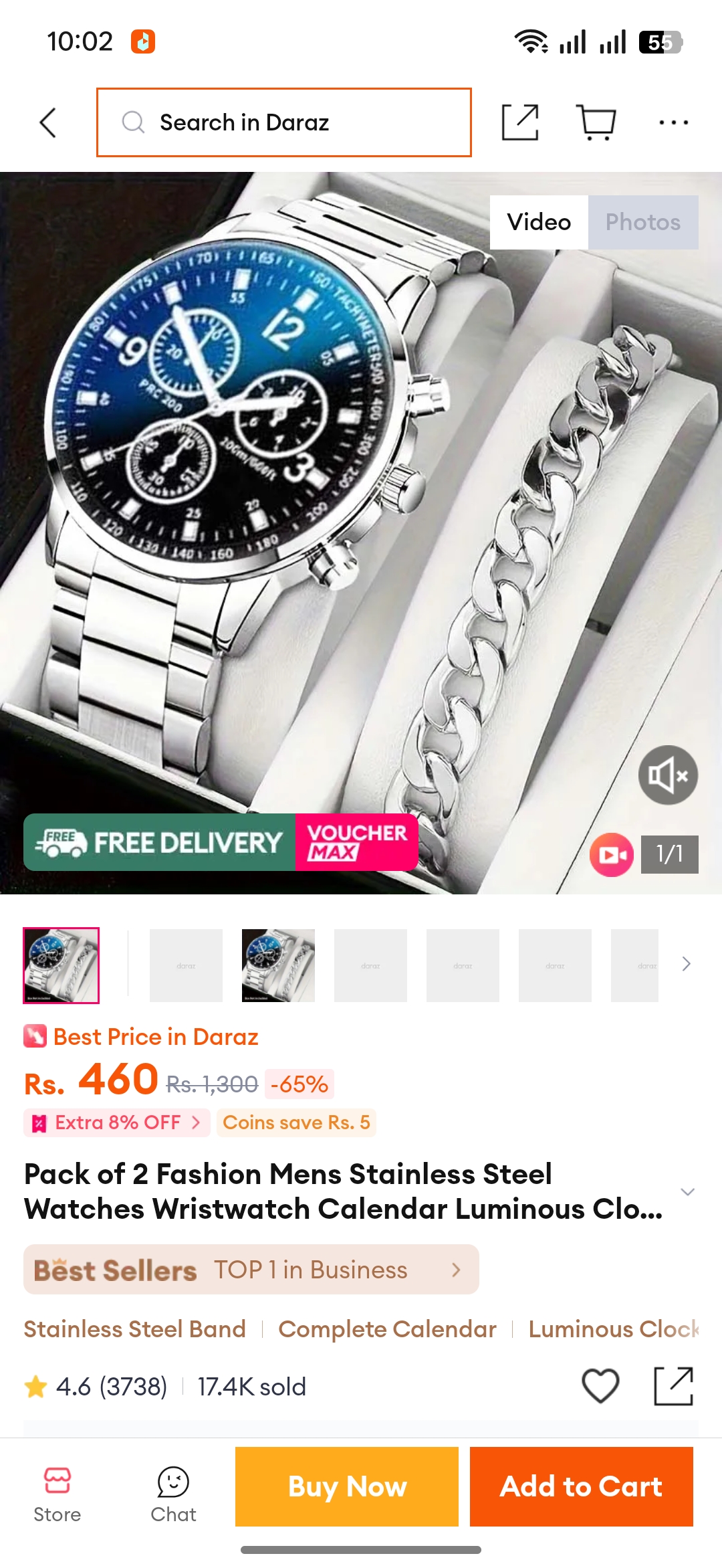Go back using the top-left arrow
The height and width of the screenshot is (1568, 722).
click(x=48, y=122)
